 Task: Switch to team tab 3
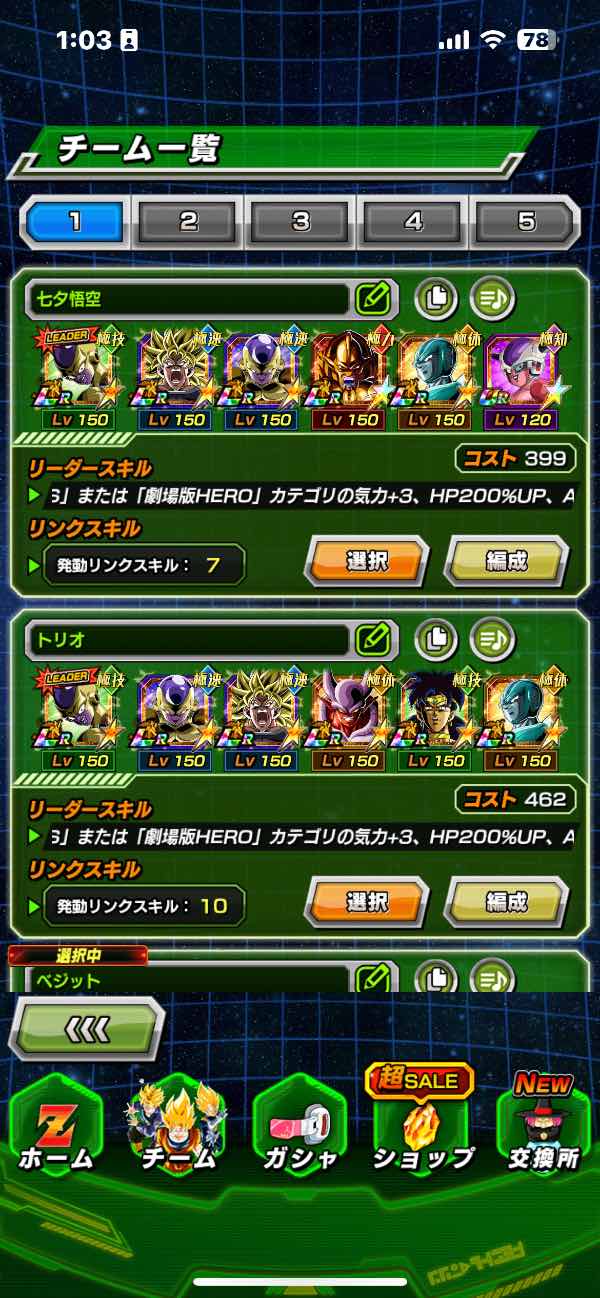(301, 221)
